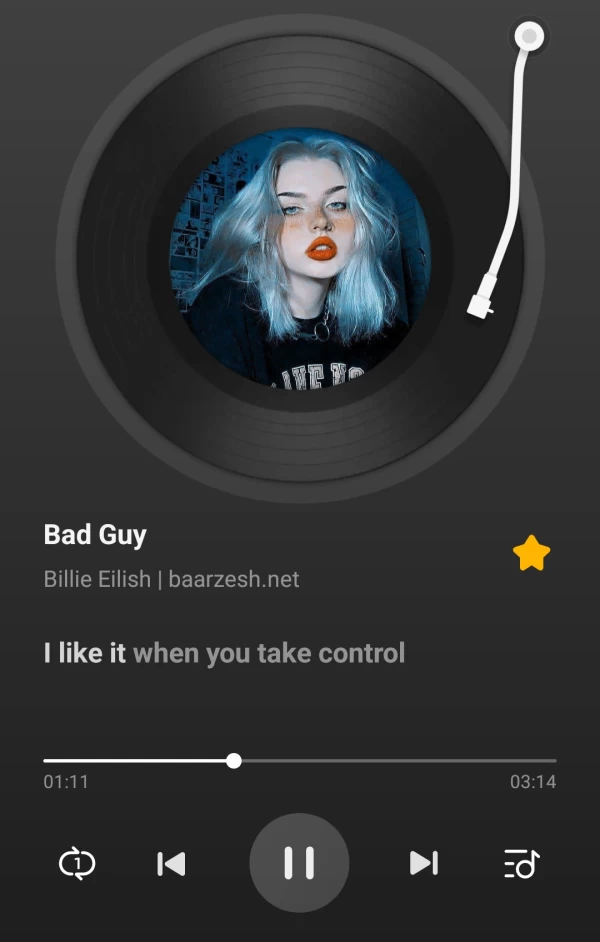
Task: Tap the playback progress bar to seek
Action: tap(400, 761)
